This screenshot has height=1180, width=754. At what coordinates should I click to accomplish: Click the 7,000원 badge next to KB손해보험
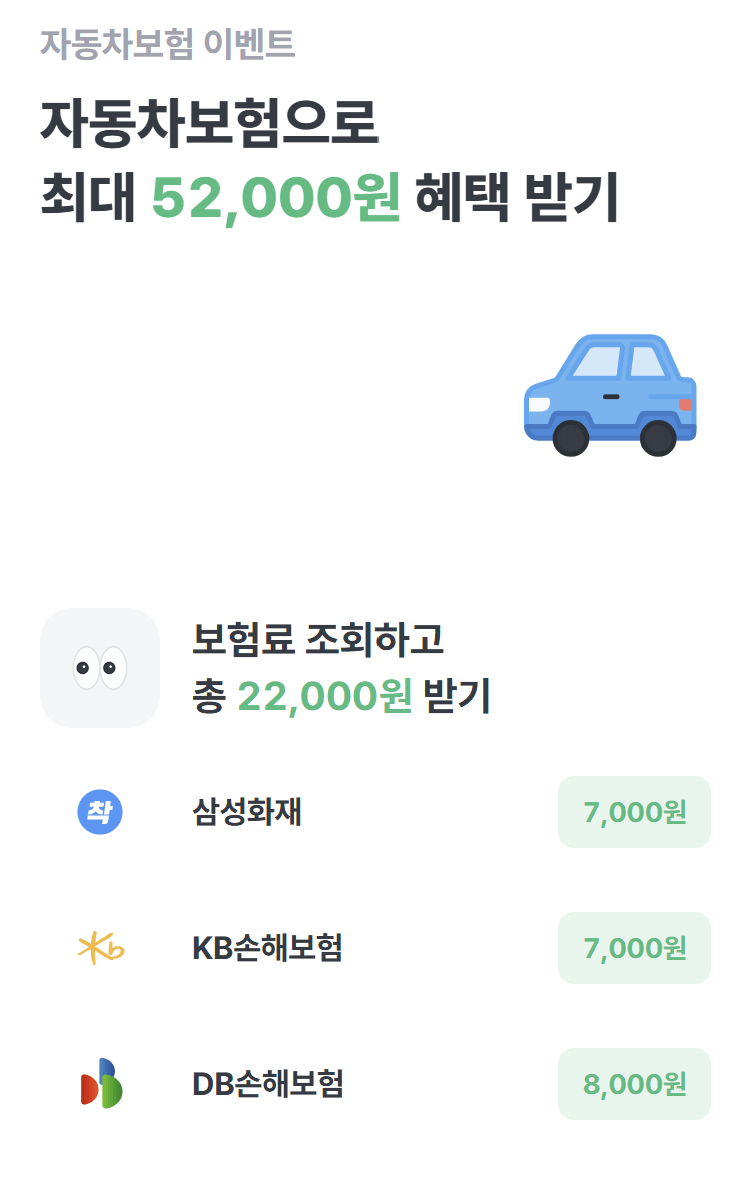point(633,948)
